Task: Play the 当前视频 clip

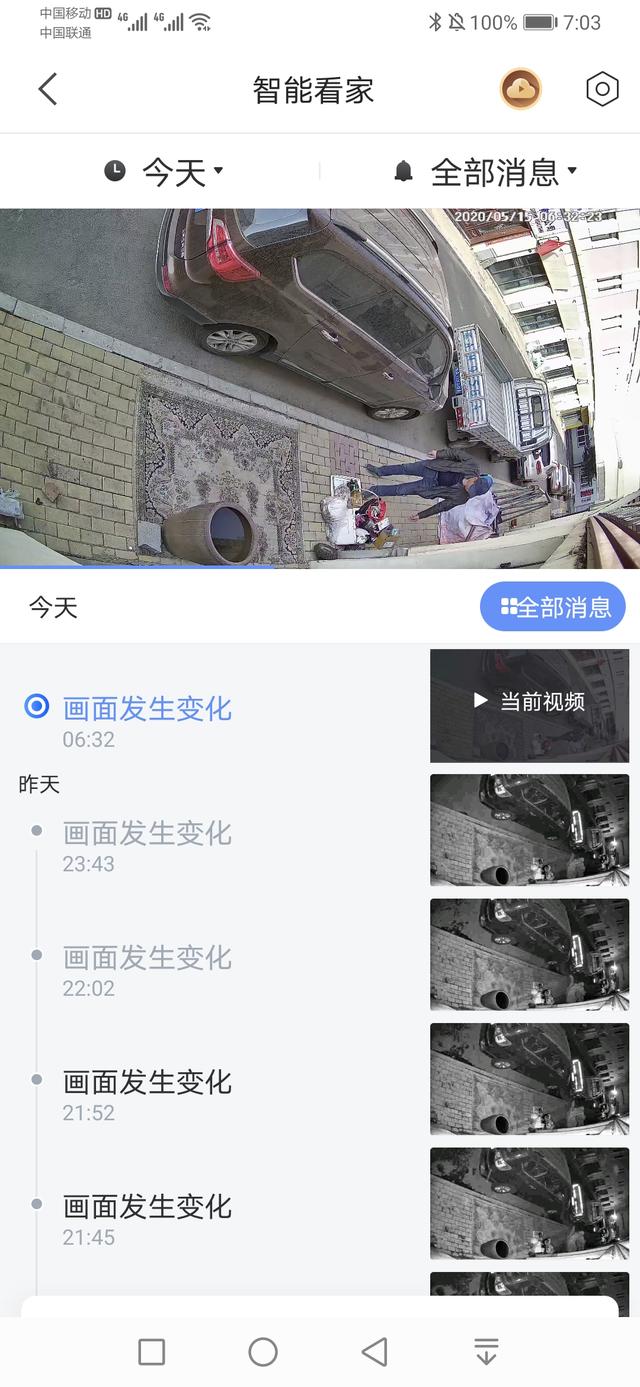Action: [x=529, y=704]
